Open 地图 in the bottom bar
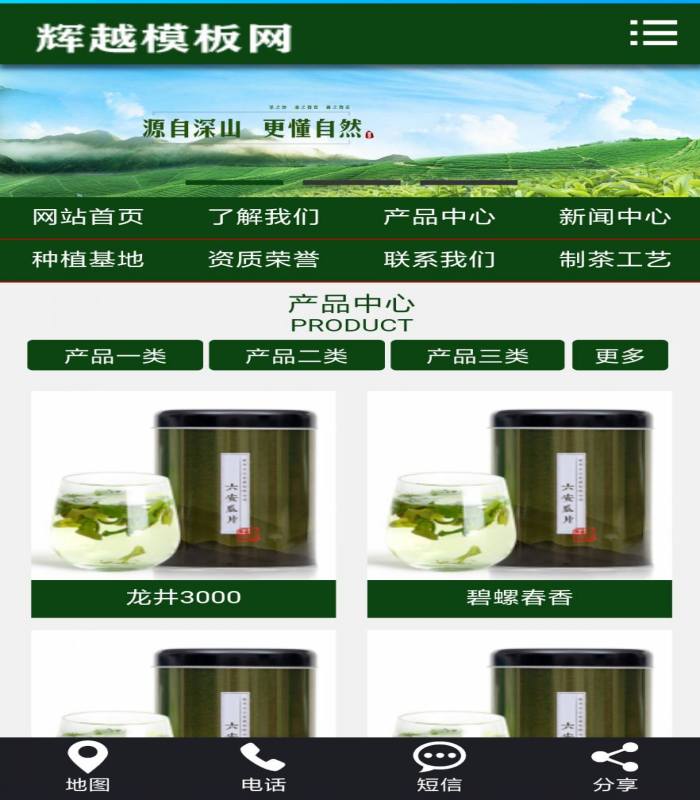 click(x=87, y=768)
